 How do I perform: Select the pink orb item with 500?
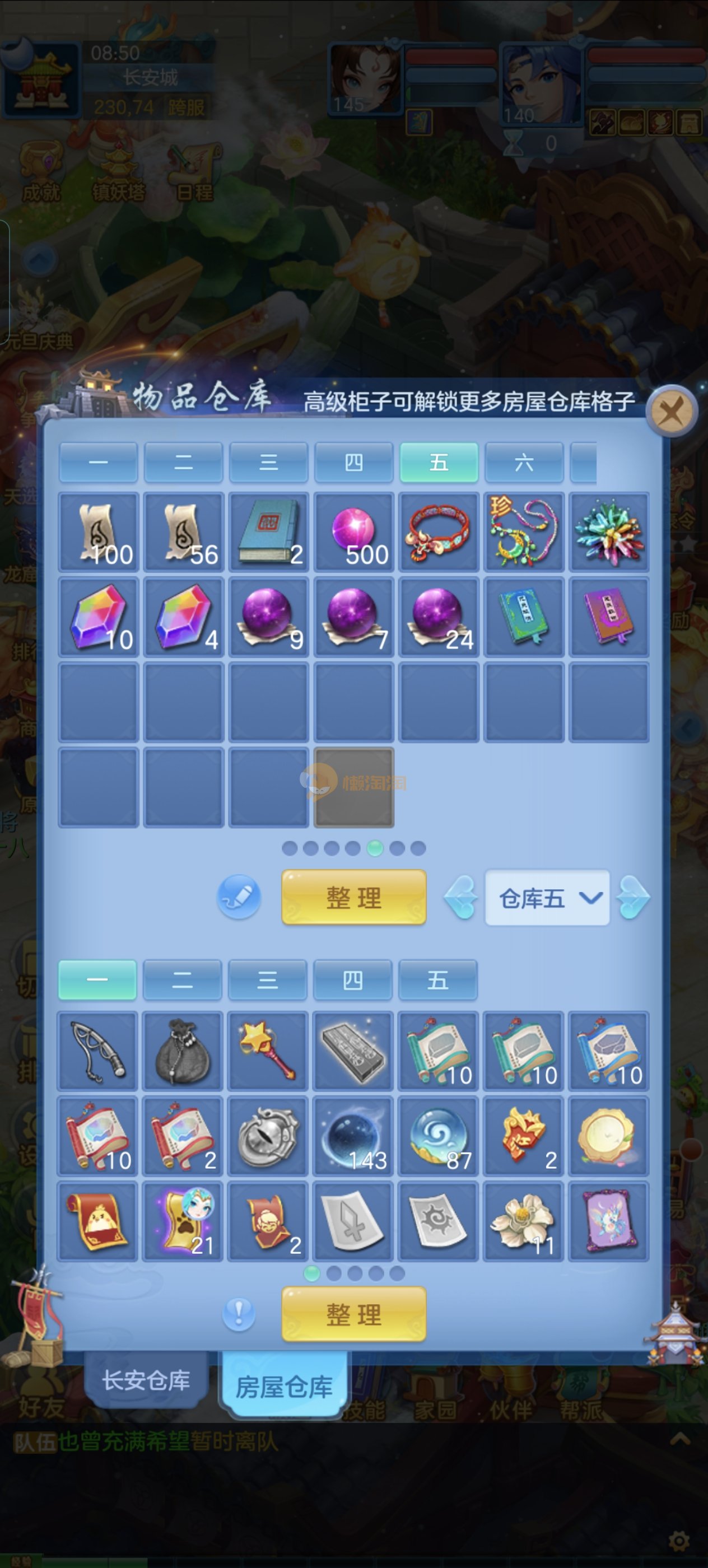[x=353, y=531]
